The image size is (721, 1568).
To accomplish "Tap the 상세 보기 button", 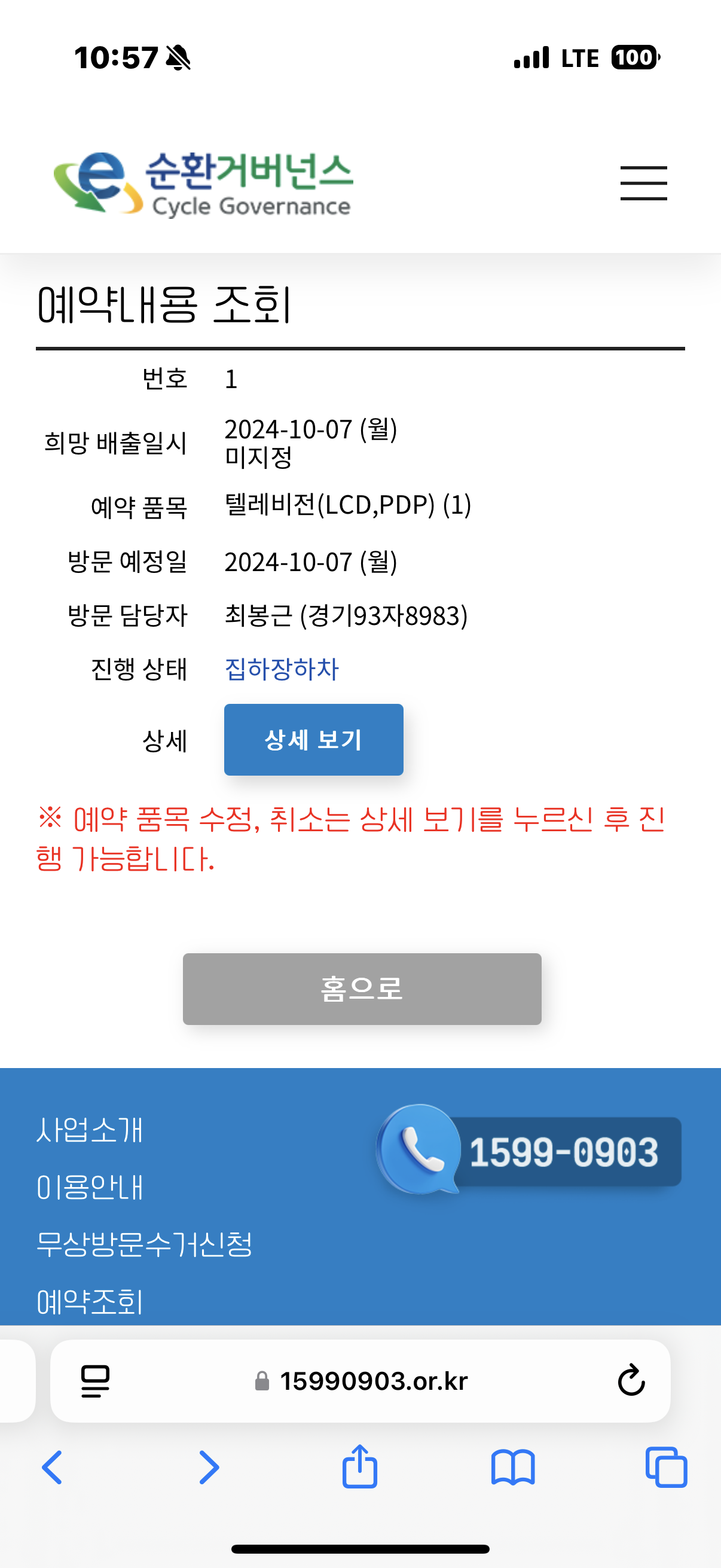I will point(313,740).
